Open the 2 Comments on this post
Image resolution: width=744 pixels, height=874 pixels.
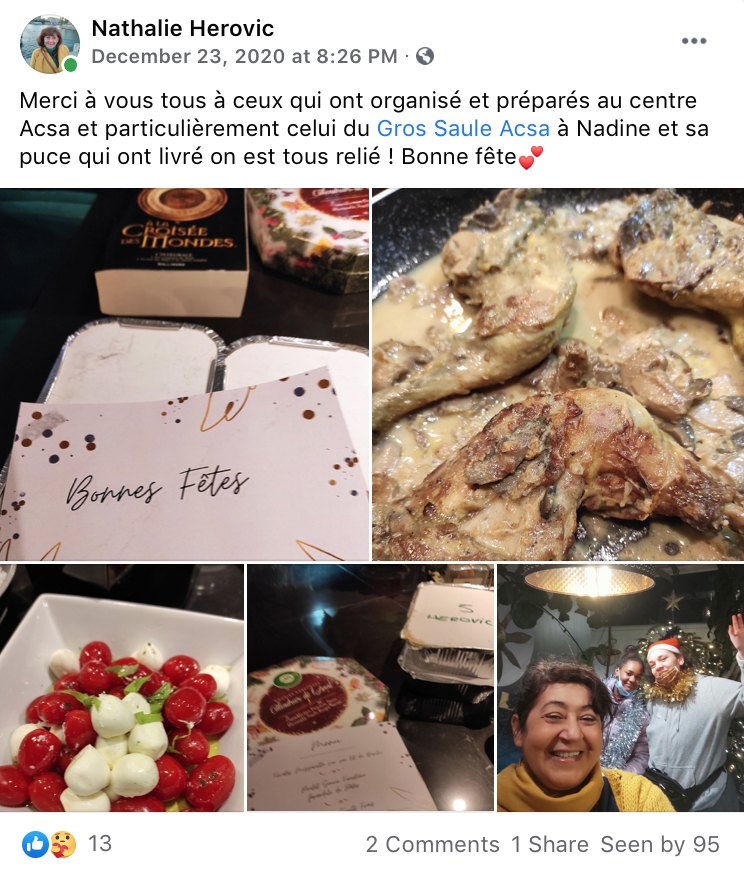click(x=432, y=844)
